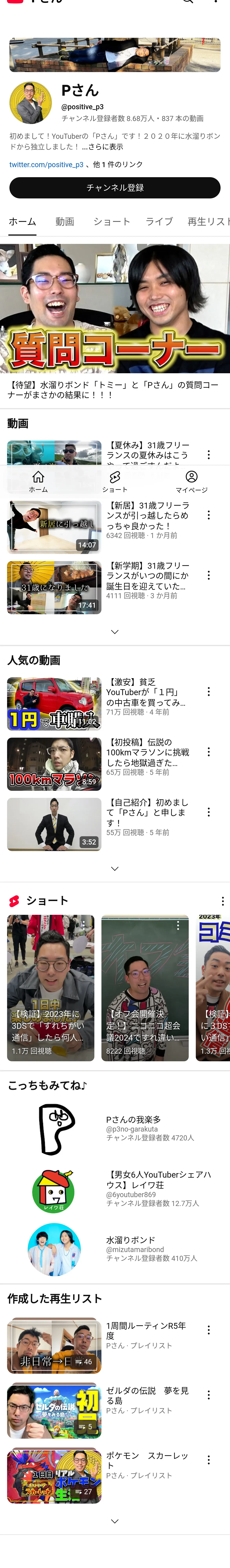Image resolution: width=230 pixels, height=1568 pixels.
Task: Open the twitter.com/positive_p3 link
Action: pos(46,164)
